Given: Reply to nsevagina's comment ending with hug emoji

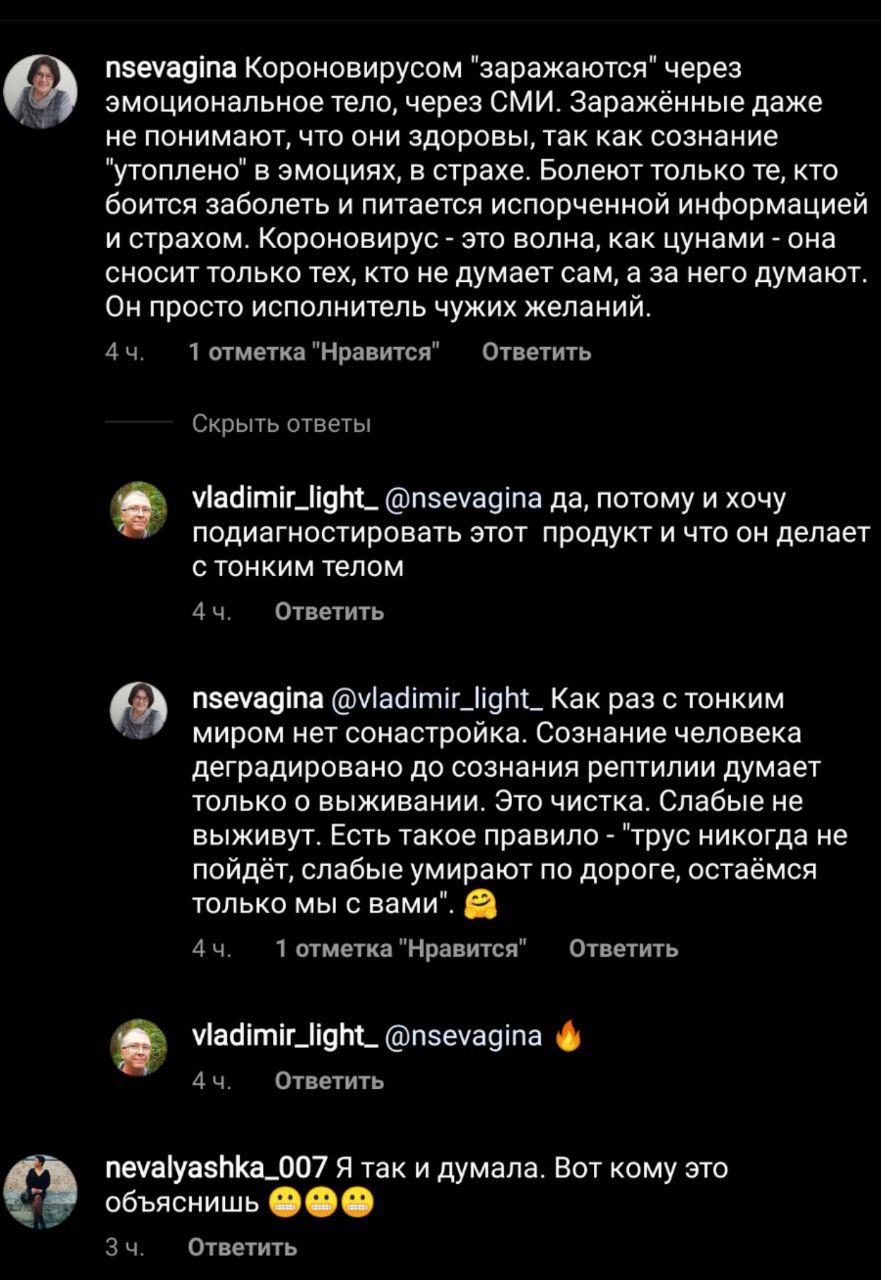Looking at the screenshot, I should pos(623,949).
